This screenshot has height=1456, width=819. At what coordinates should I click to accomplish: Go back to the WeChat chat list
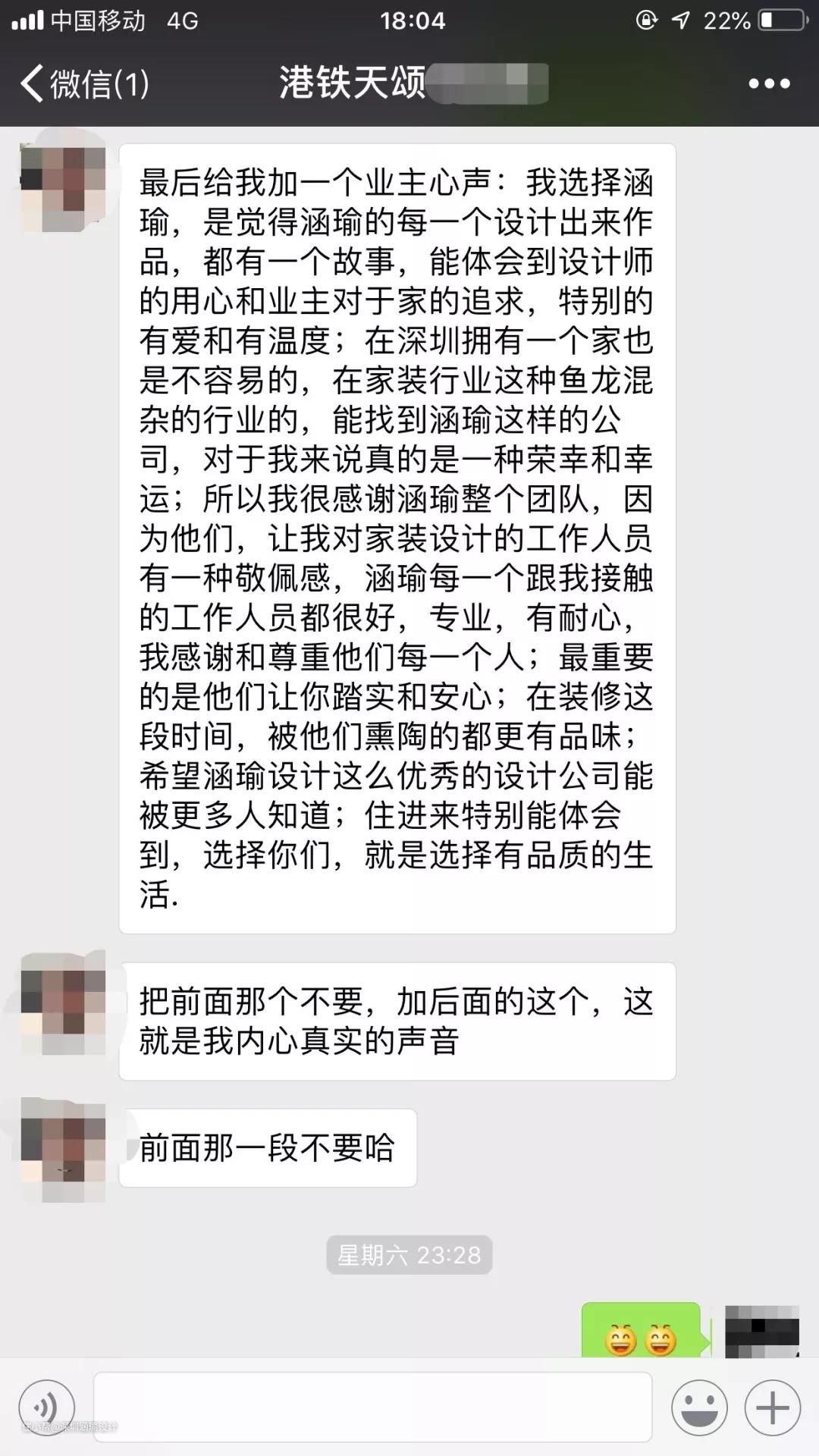pos(83,83)
